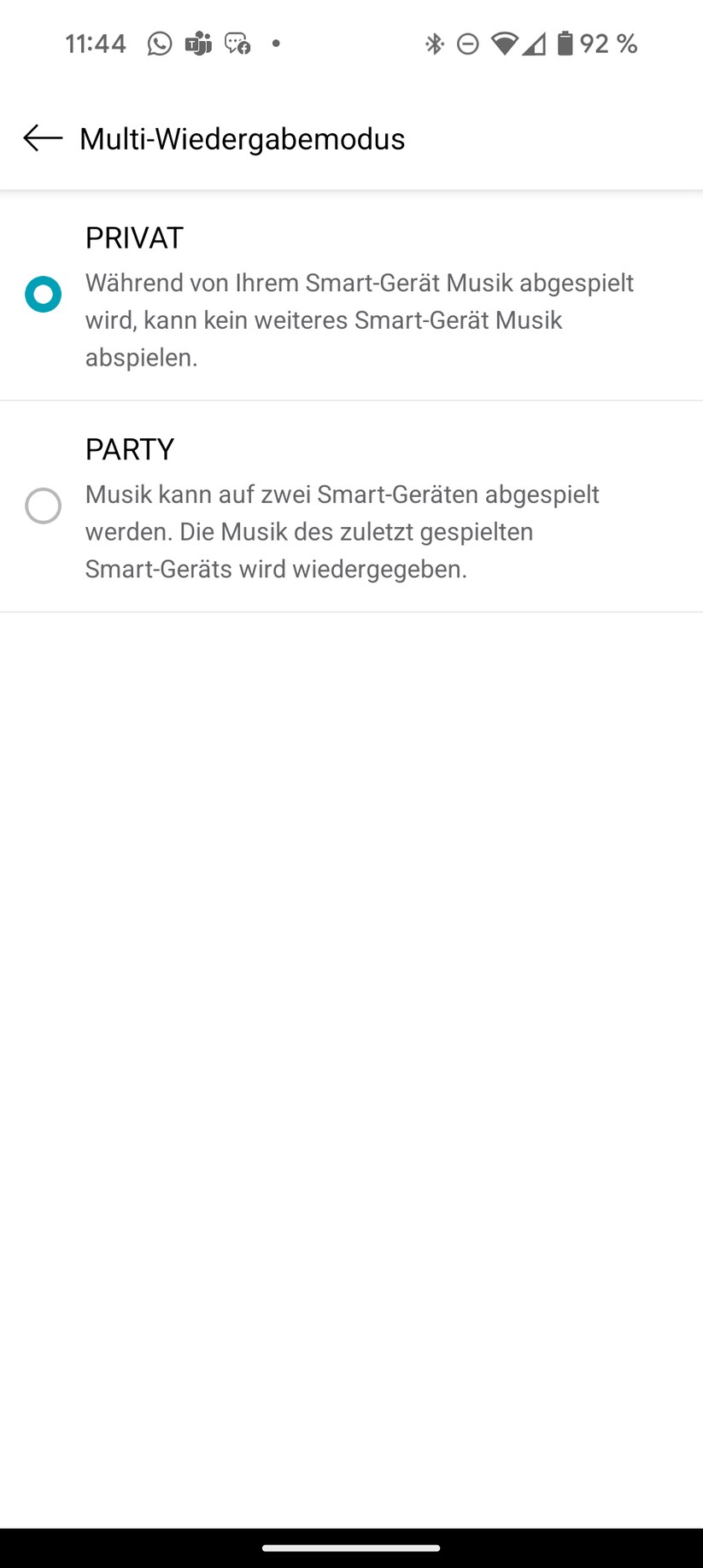Open the WhatsApp notification icon
The height and width of the screenshot is (1568, 703).
160,43
